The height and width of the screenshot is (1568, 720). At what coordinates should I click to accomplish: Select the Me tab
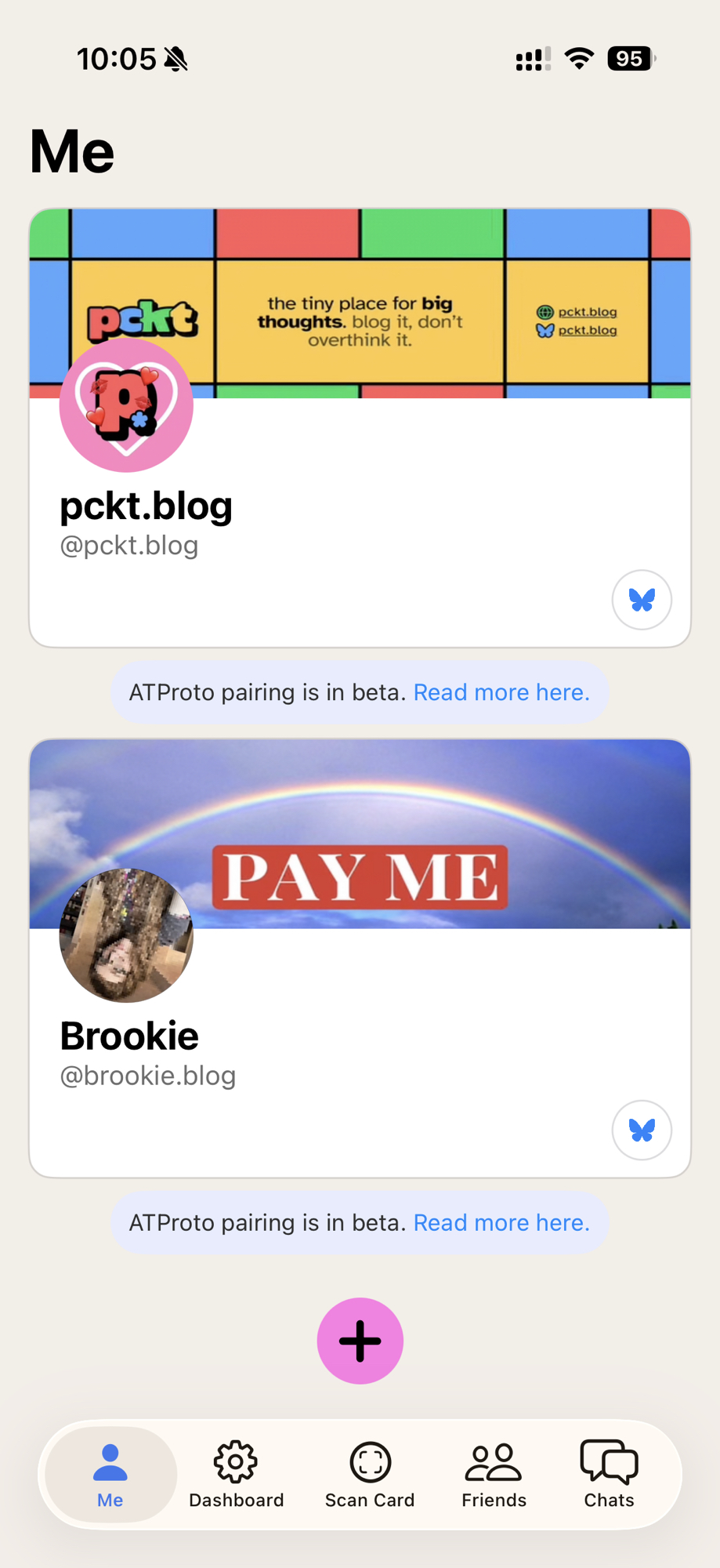pyautogui.click(x=110, y=1475)
